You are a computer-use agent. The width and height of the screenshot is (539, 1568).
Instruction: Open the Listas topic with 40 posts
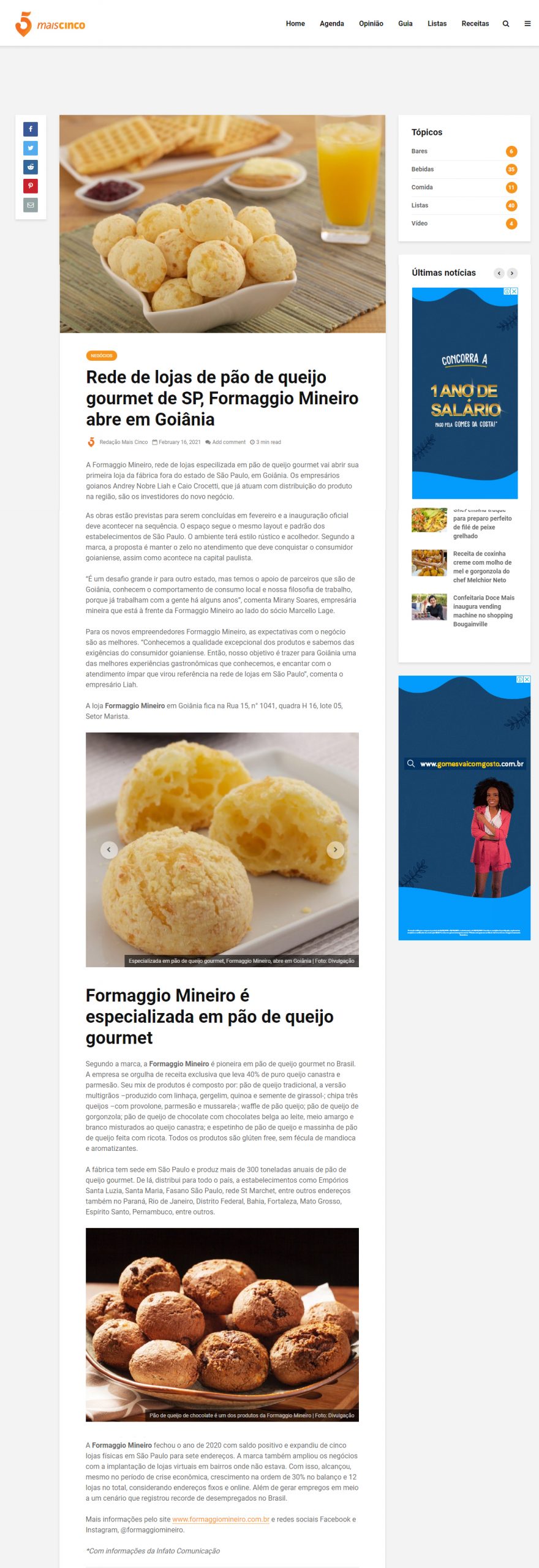pos(420,205)
